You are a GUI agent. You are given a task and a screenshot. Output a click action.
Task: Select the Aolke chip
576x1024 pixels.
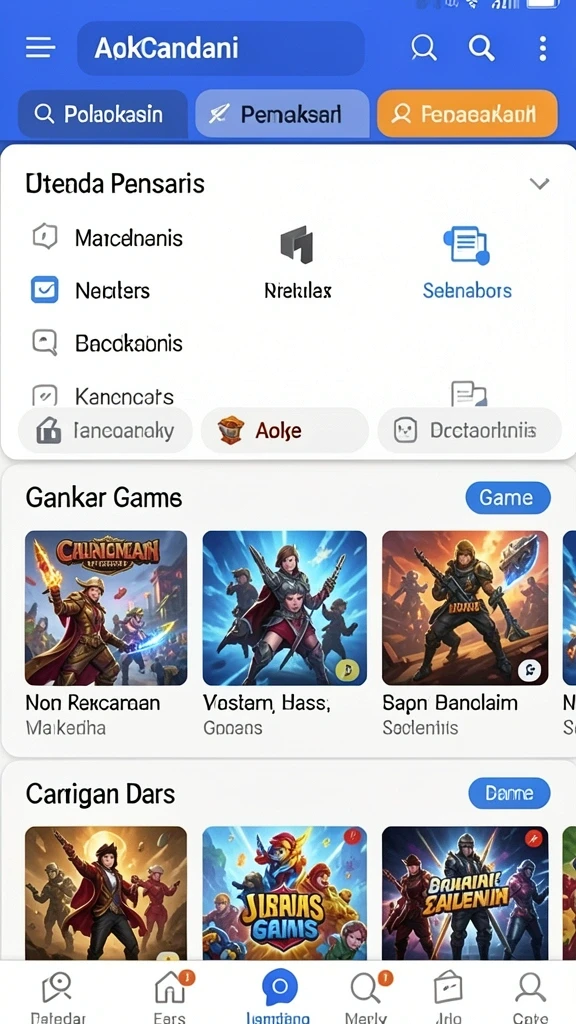click(x=285, y=430)
